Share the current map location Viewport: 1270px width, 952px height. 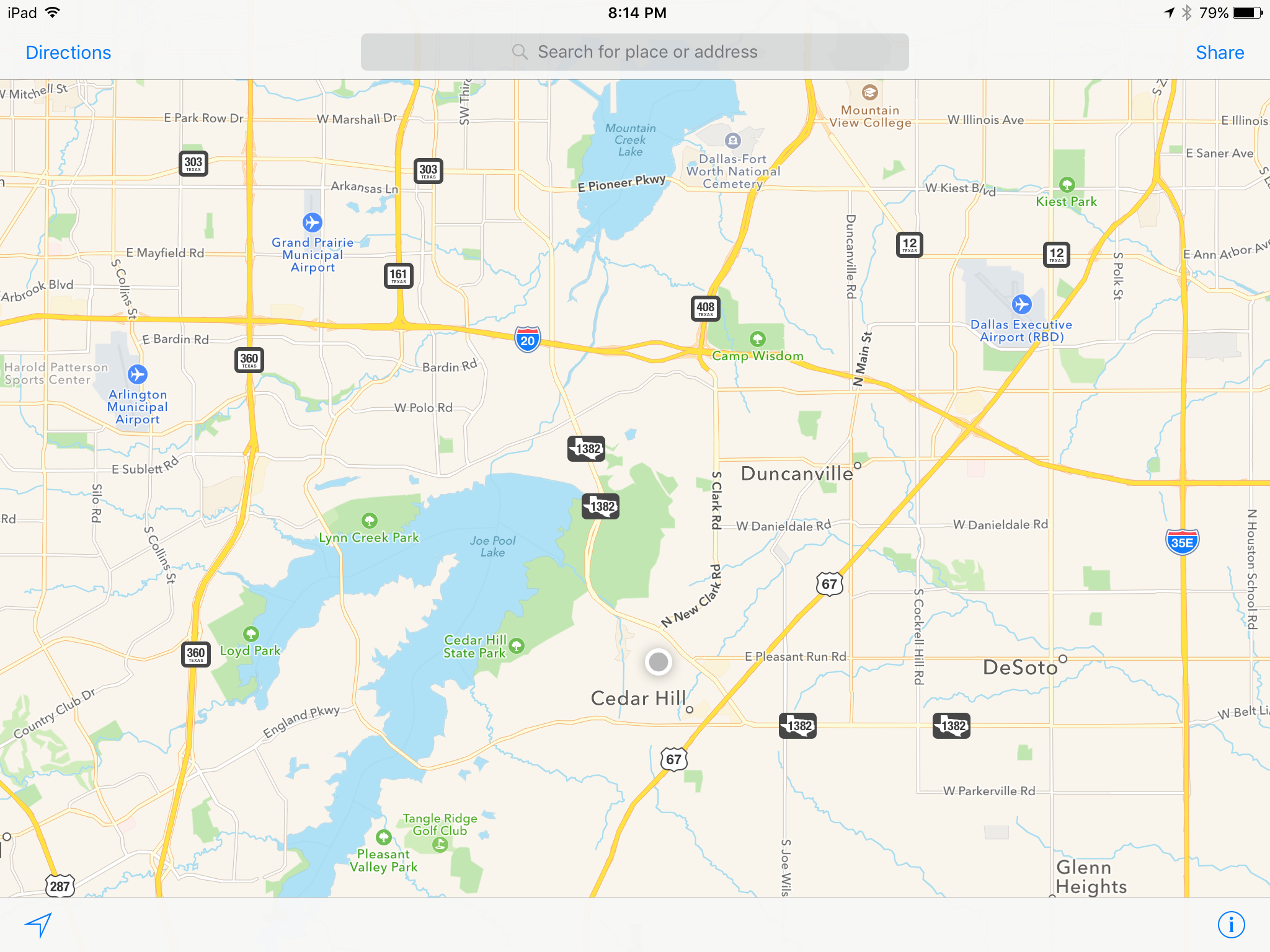[1219, 53]
